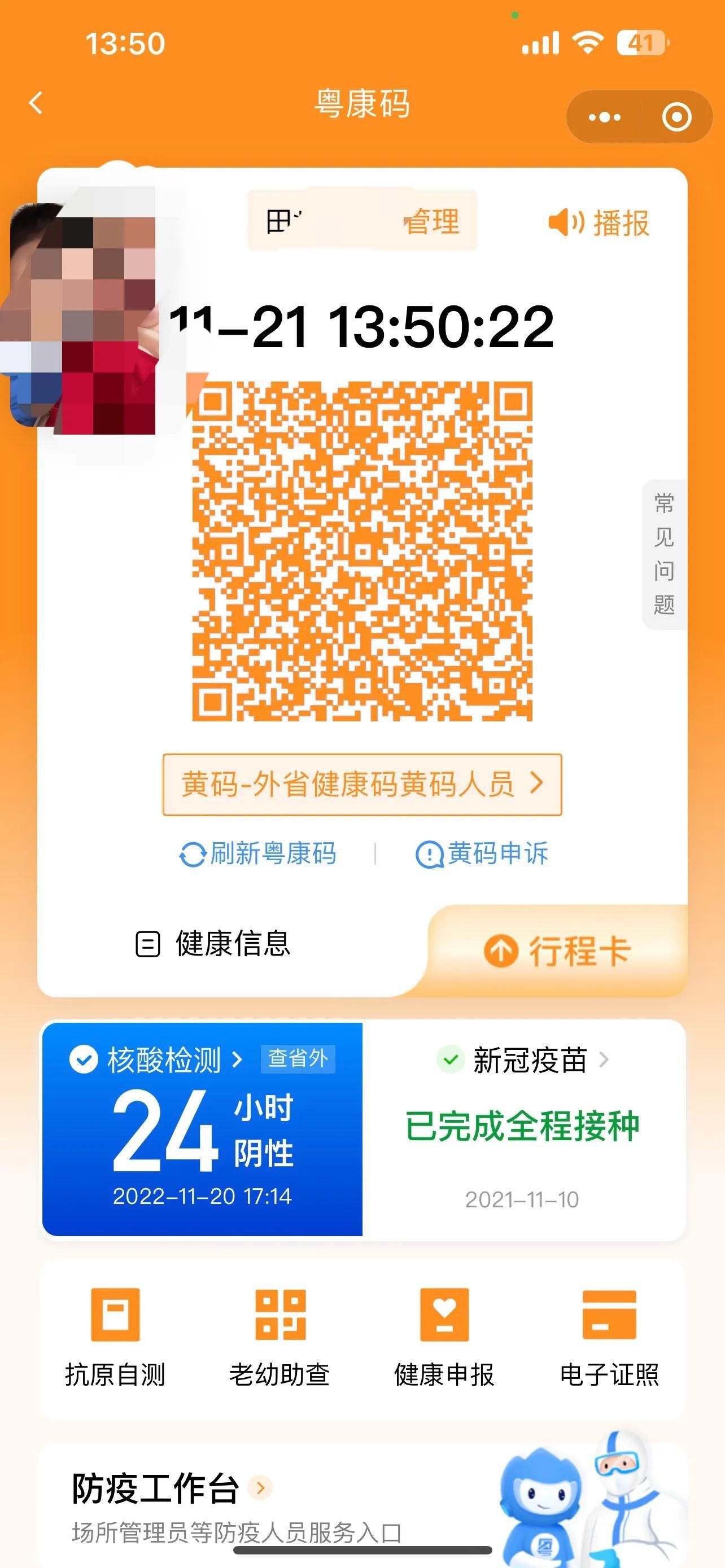Open 黄码申诉 appeal link

(x=482, y=853)
